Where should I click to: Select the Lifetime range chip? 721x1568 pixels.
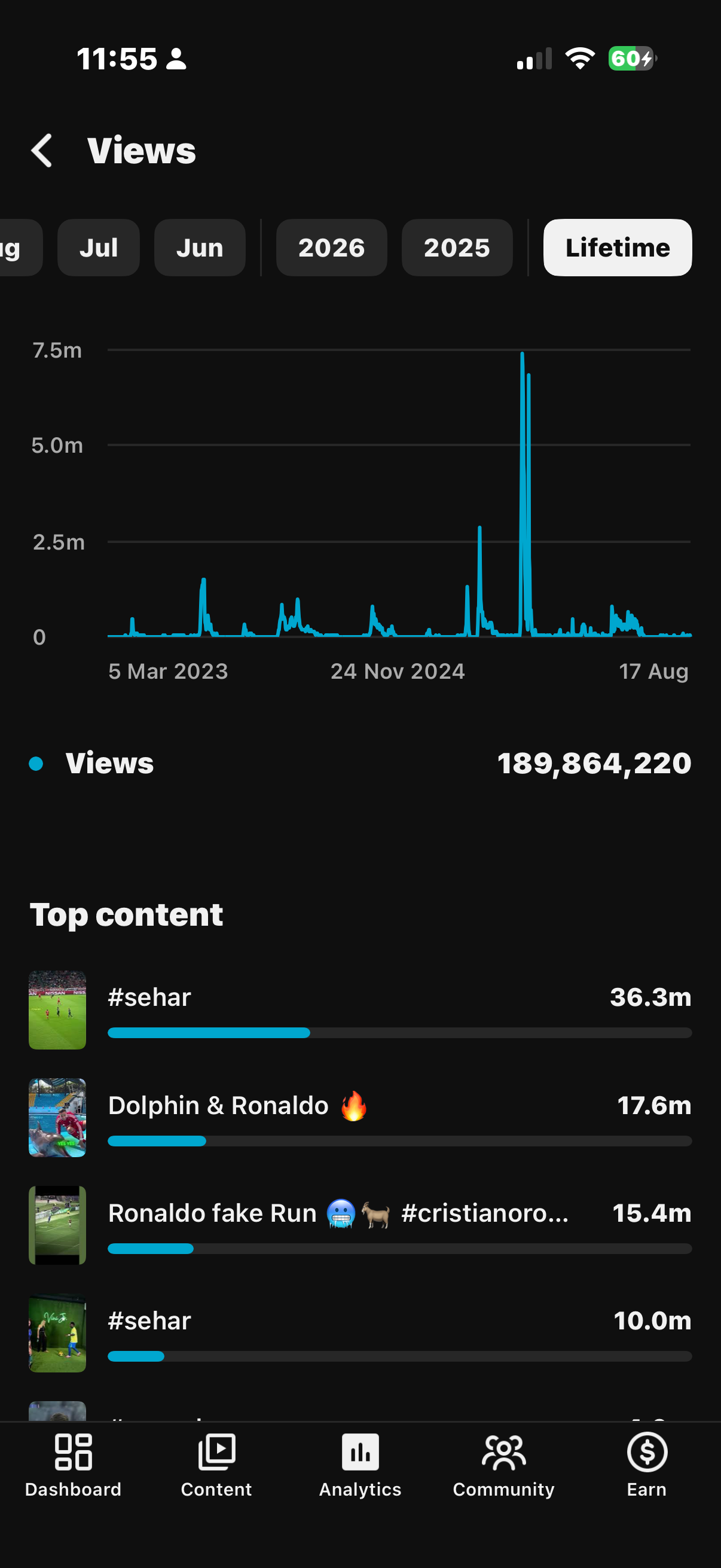(618, 248)
